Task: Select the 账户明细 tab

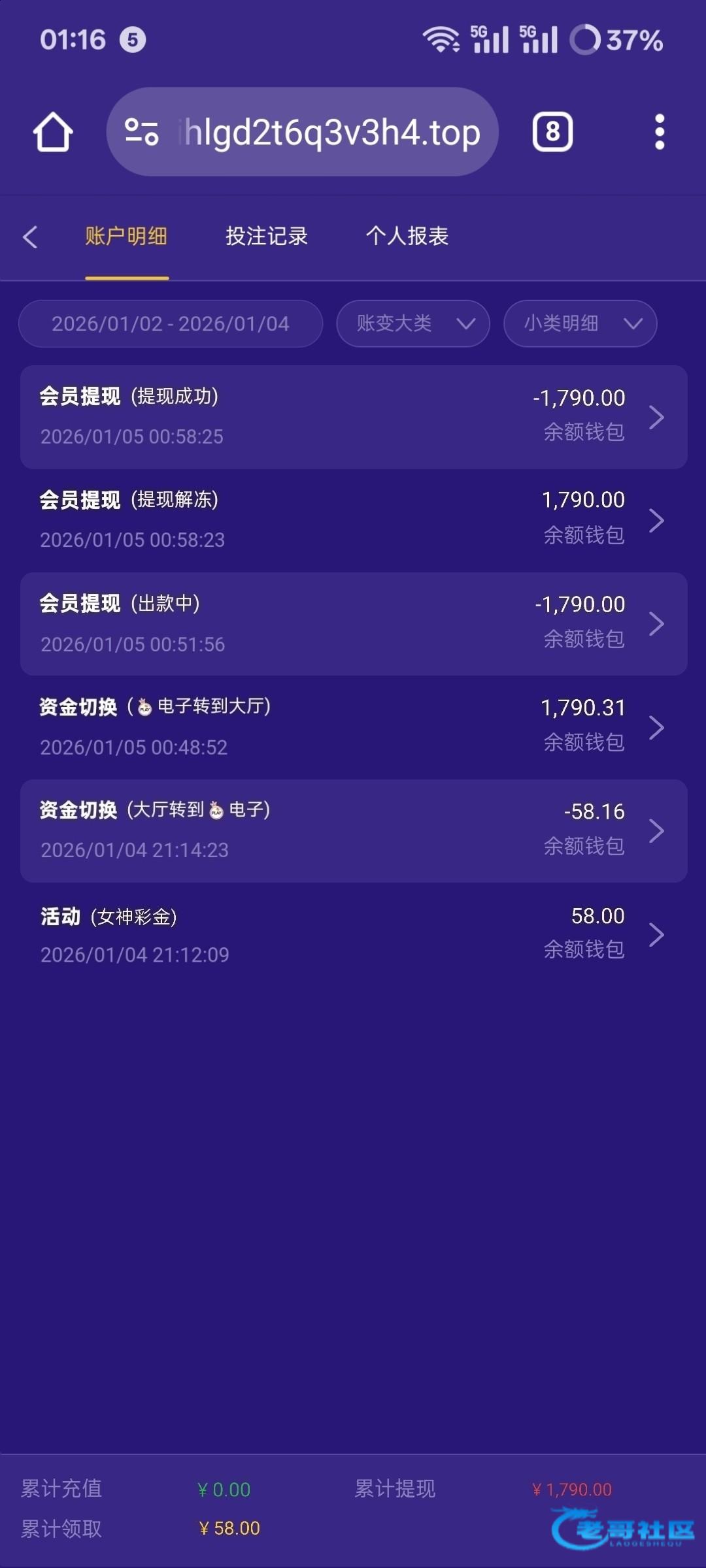Action: [x=126, y=237]
